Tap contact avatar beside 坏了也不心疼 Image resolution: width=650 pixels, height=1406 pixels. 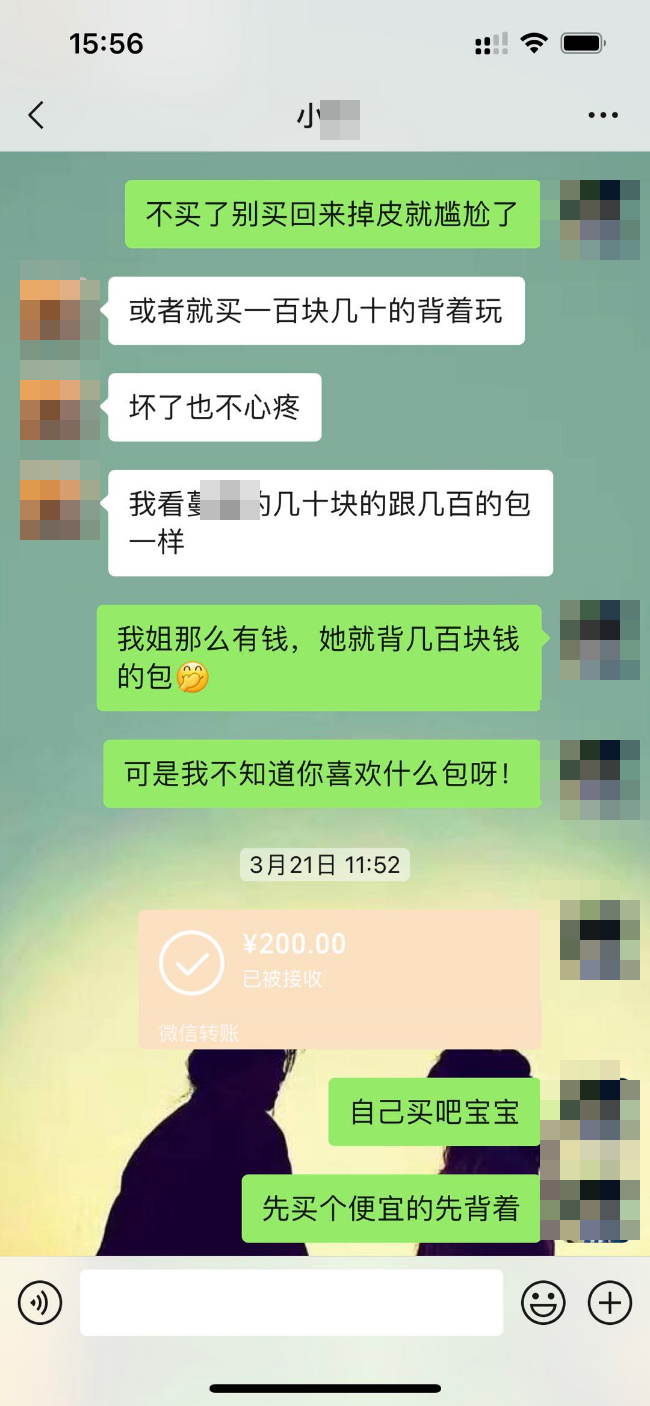59,407
